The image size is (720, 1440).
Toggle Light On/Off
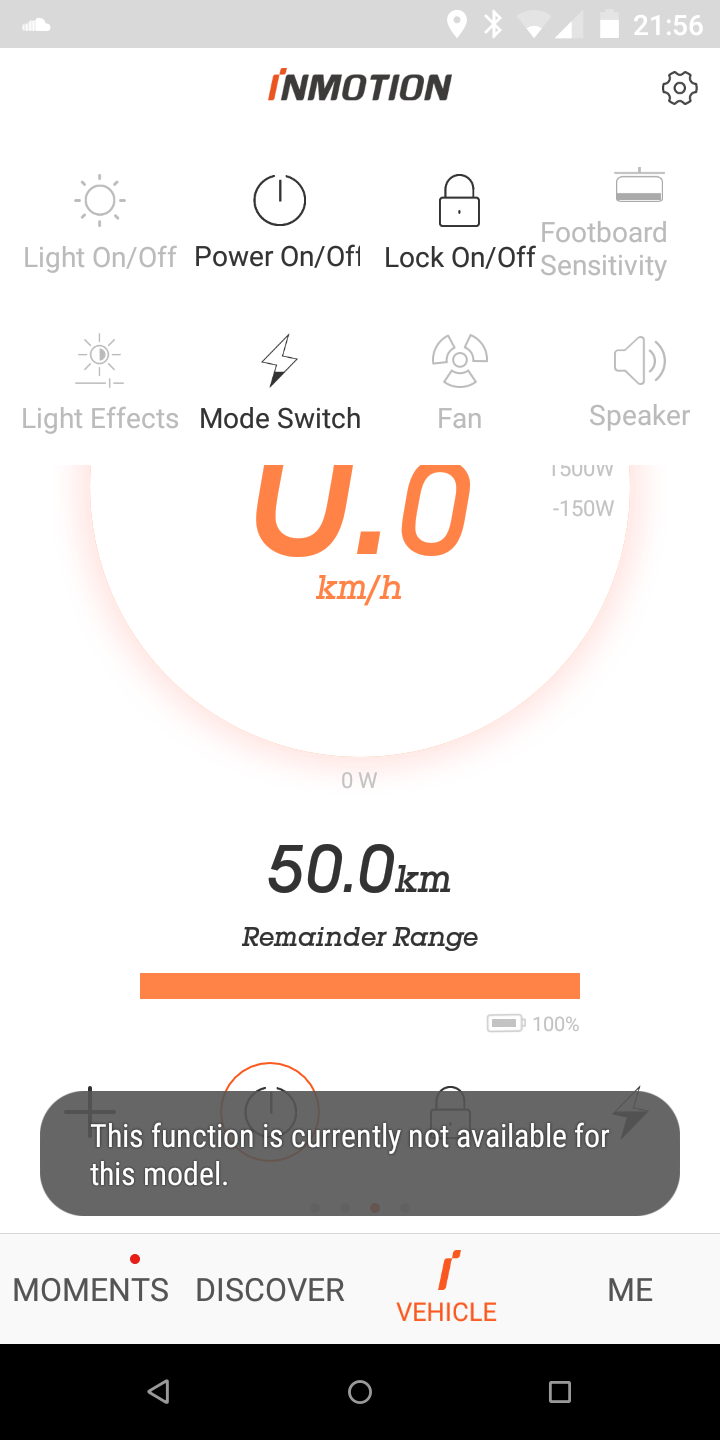coord(100,223)
